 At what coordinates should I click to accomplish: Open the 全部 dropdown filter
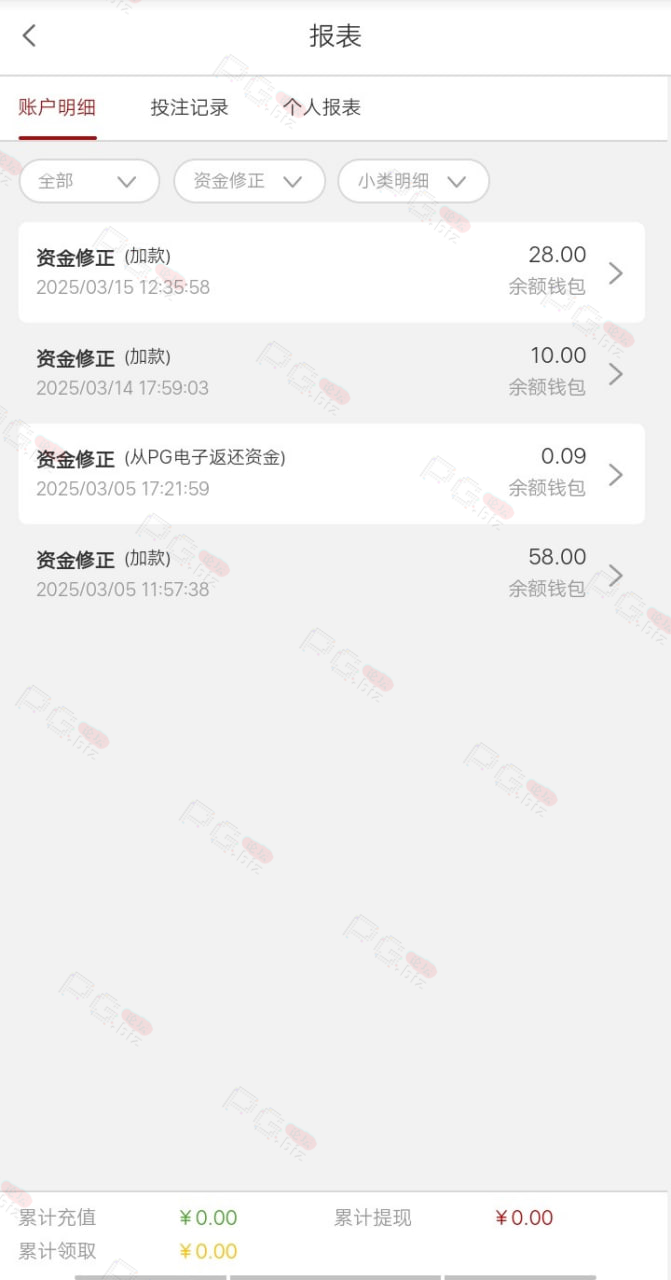(x=89, y=181)
